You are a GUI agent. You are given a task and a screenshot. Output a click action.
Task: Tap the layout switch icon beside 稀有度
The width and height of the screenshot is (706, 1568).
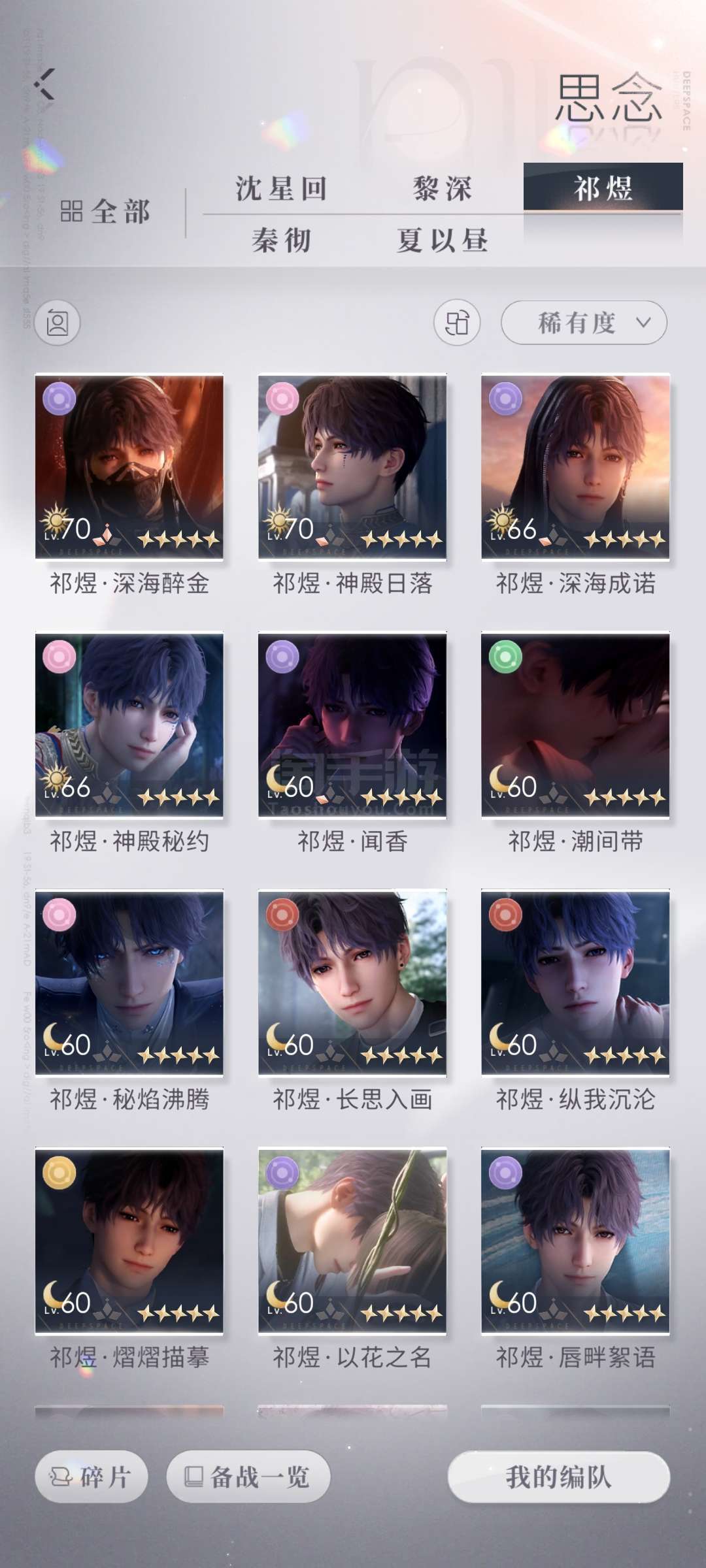point(457,323)
